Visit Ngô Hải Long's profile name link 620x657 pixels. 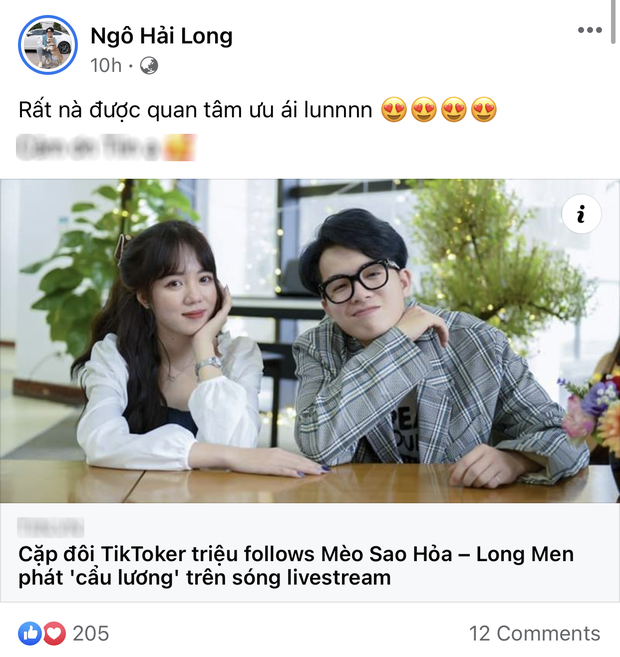click(x=160, y=37)
